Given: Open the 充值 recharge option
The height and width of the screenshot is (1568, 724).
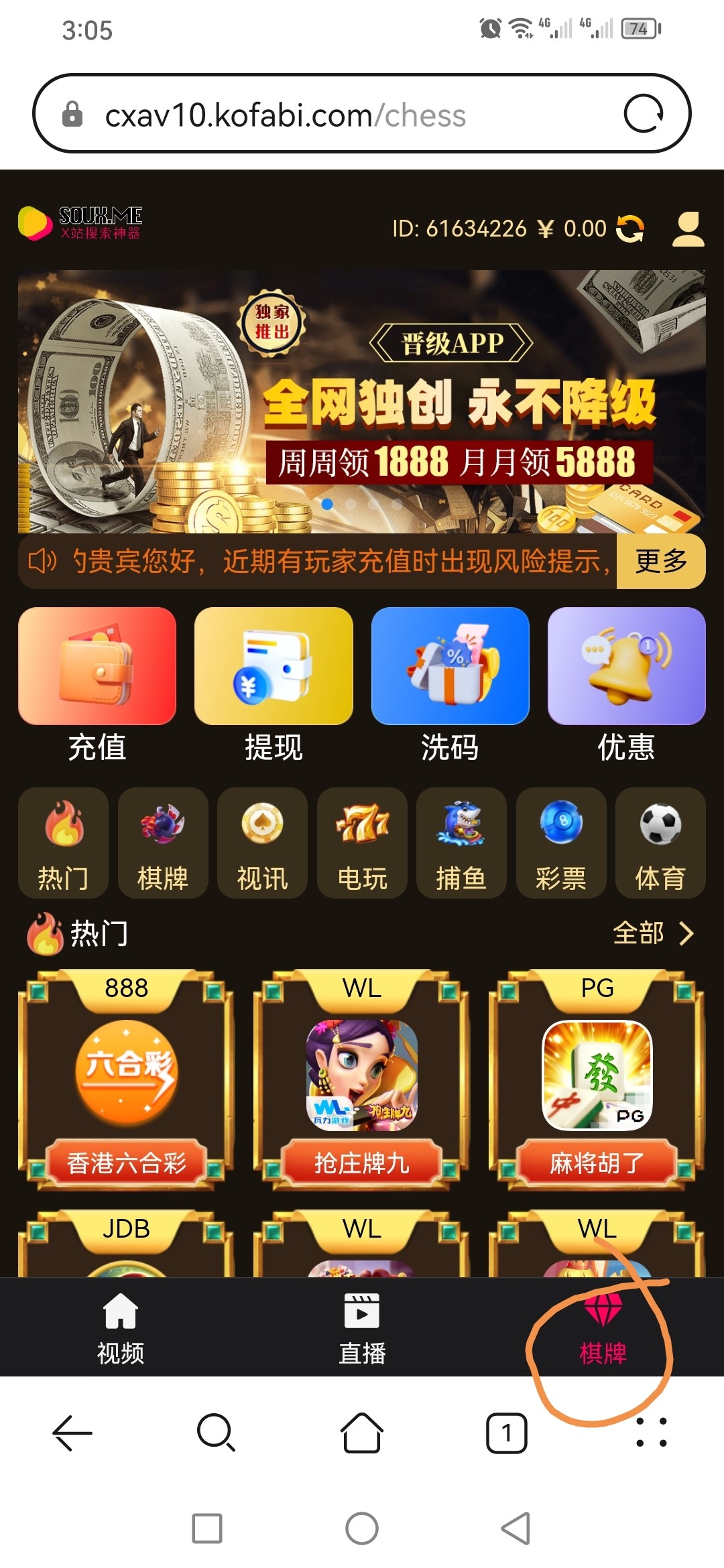Looking at the screenshot, I should coord(97,683).
